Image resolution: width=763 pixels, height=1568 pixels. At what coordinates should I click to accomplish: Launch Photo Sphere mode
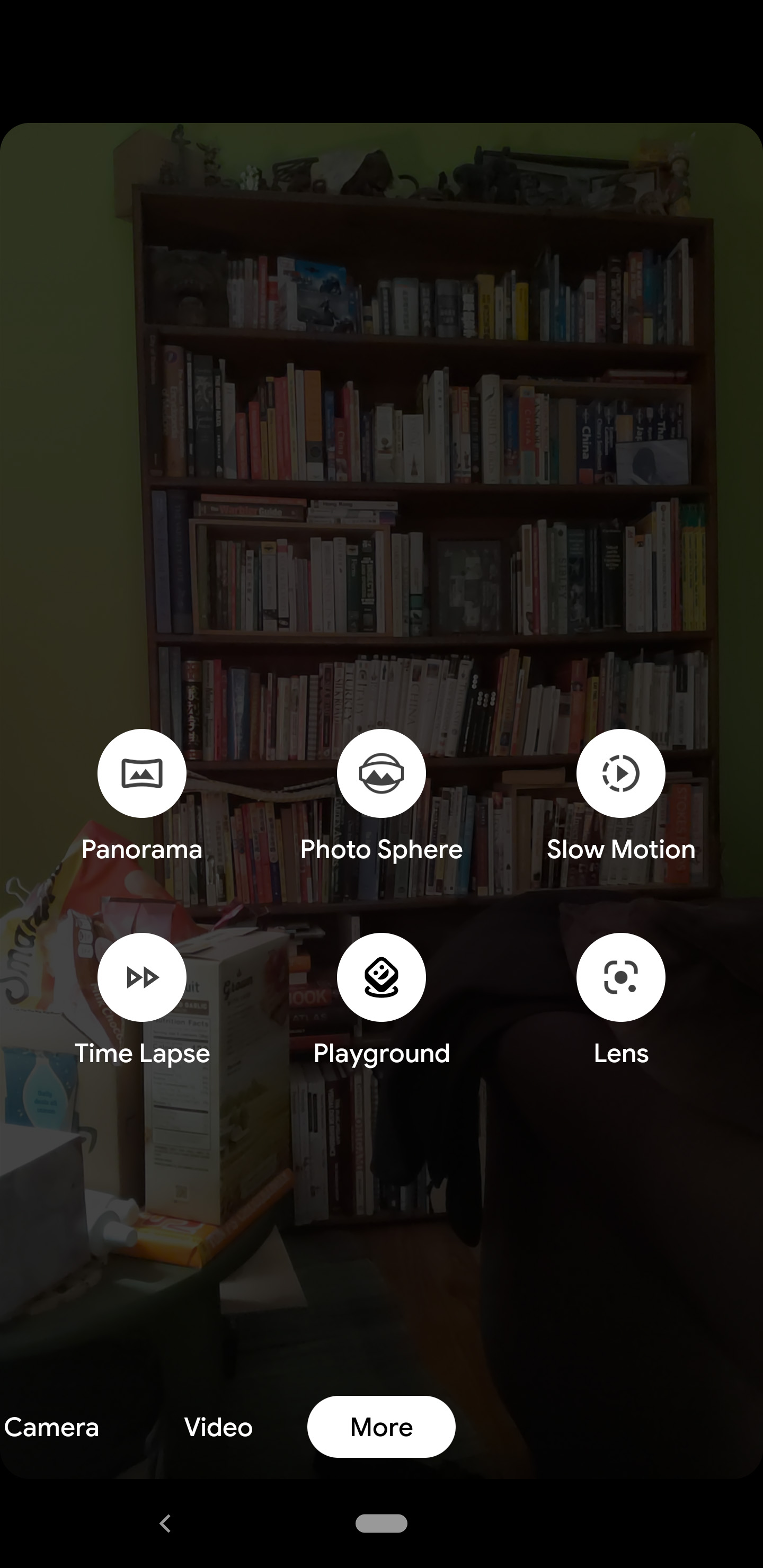[x=381, y=773]
